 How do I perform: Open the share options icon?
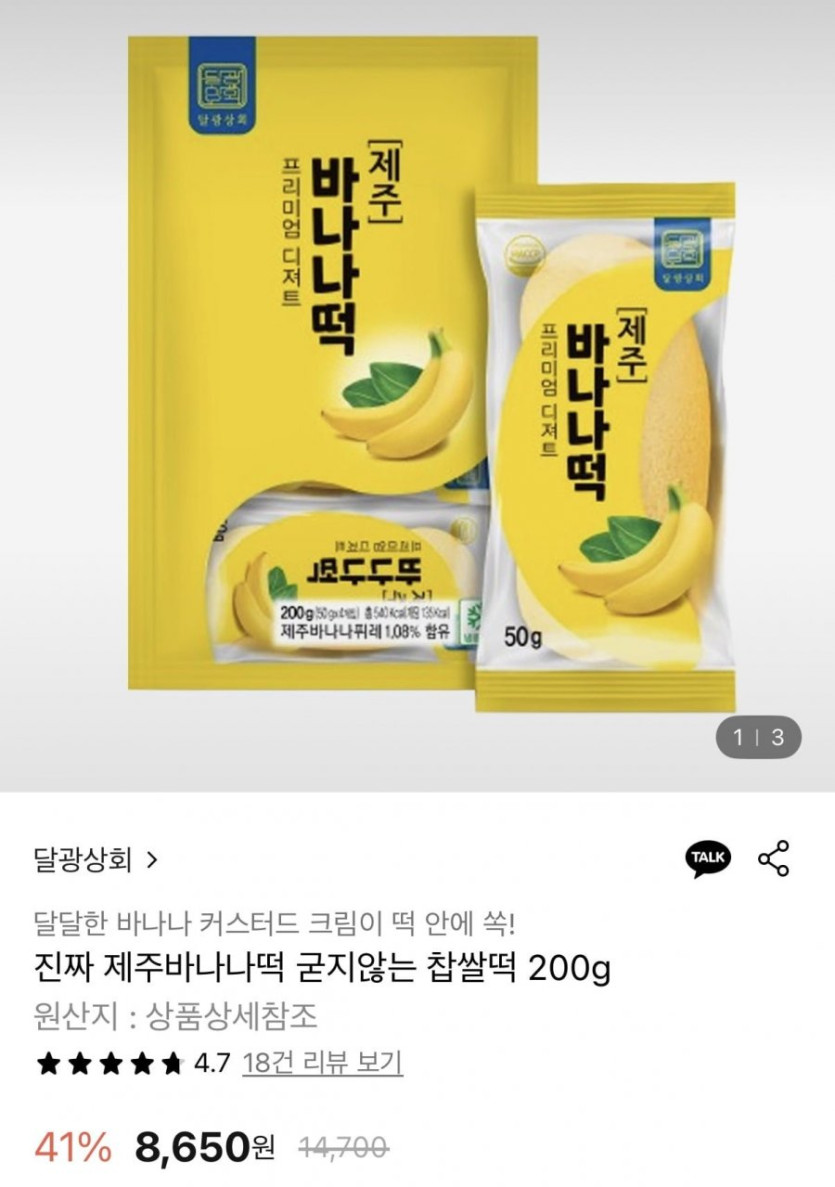pos(773,858)
